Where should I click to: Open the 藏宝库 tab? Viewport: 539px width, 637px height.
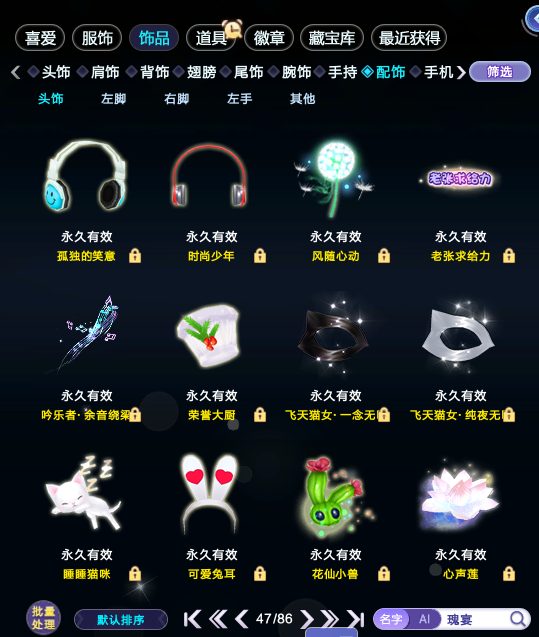click(x=331, y=38)
